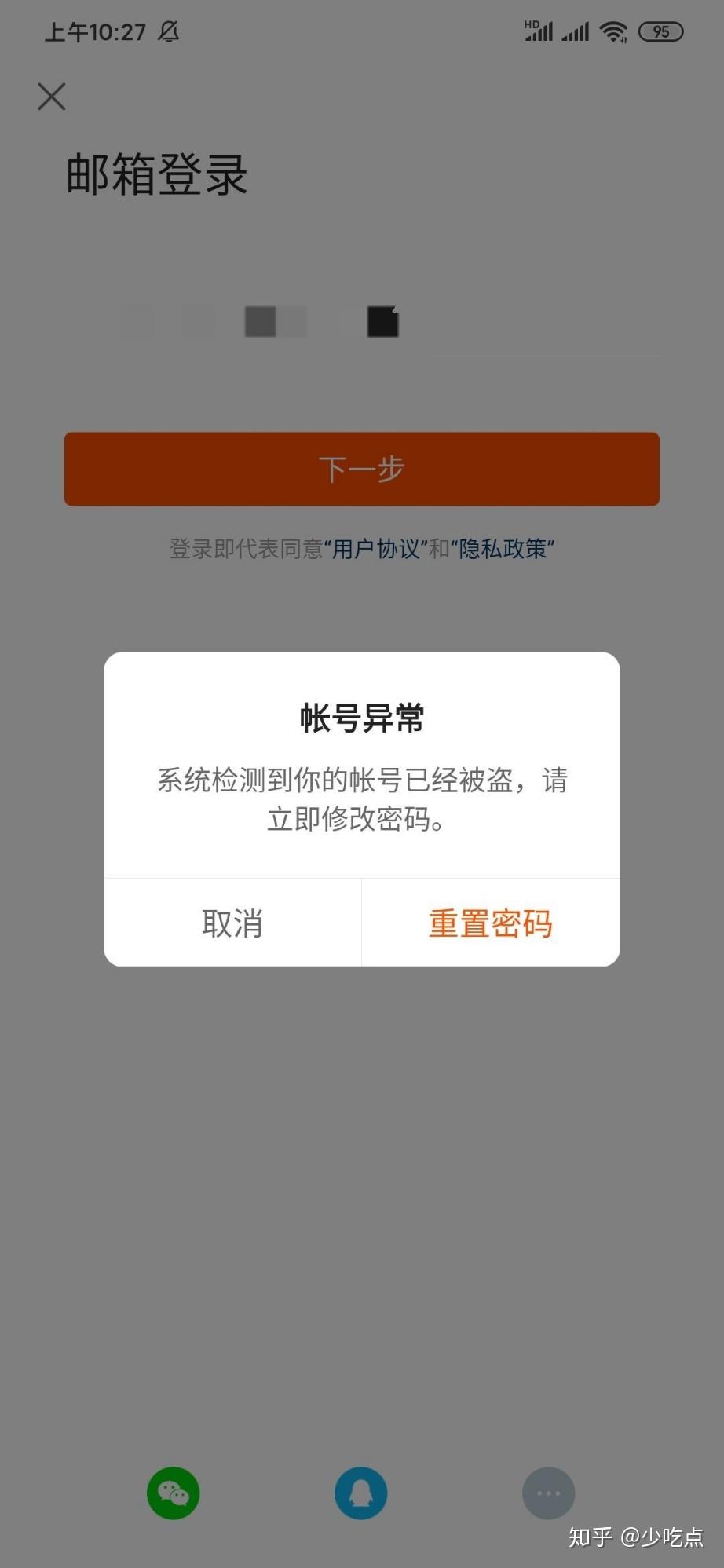Tap the muted notifications bell icon

coord(167,33)
